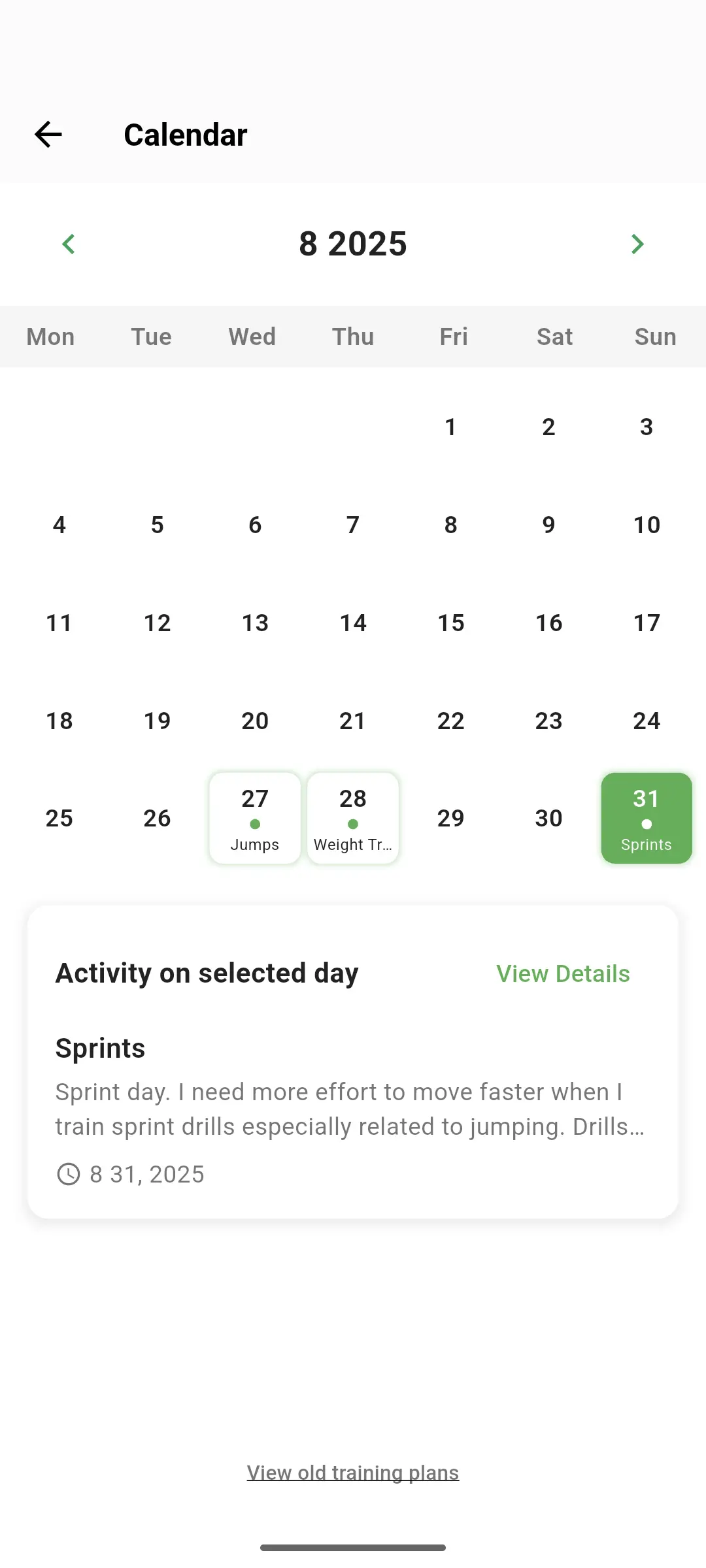Go to the previous month
This screenshot has height=1568, width=706.
click(x=68, y=244)
